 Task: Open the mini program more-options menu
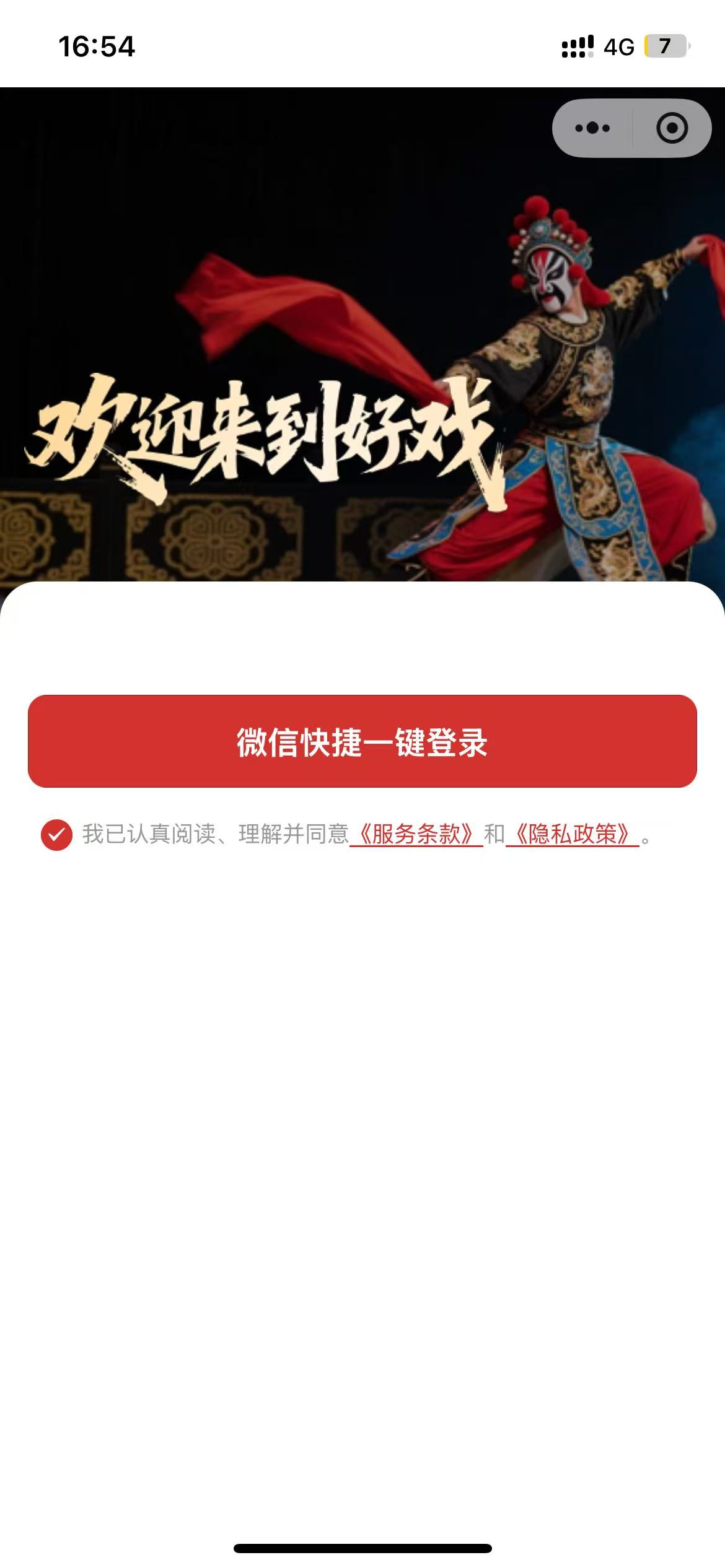592,128
